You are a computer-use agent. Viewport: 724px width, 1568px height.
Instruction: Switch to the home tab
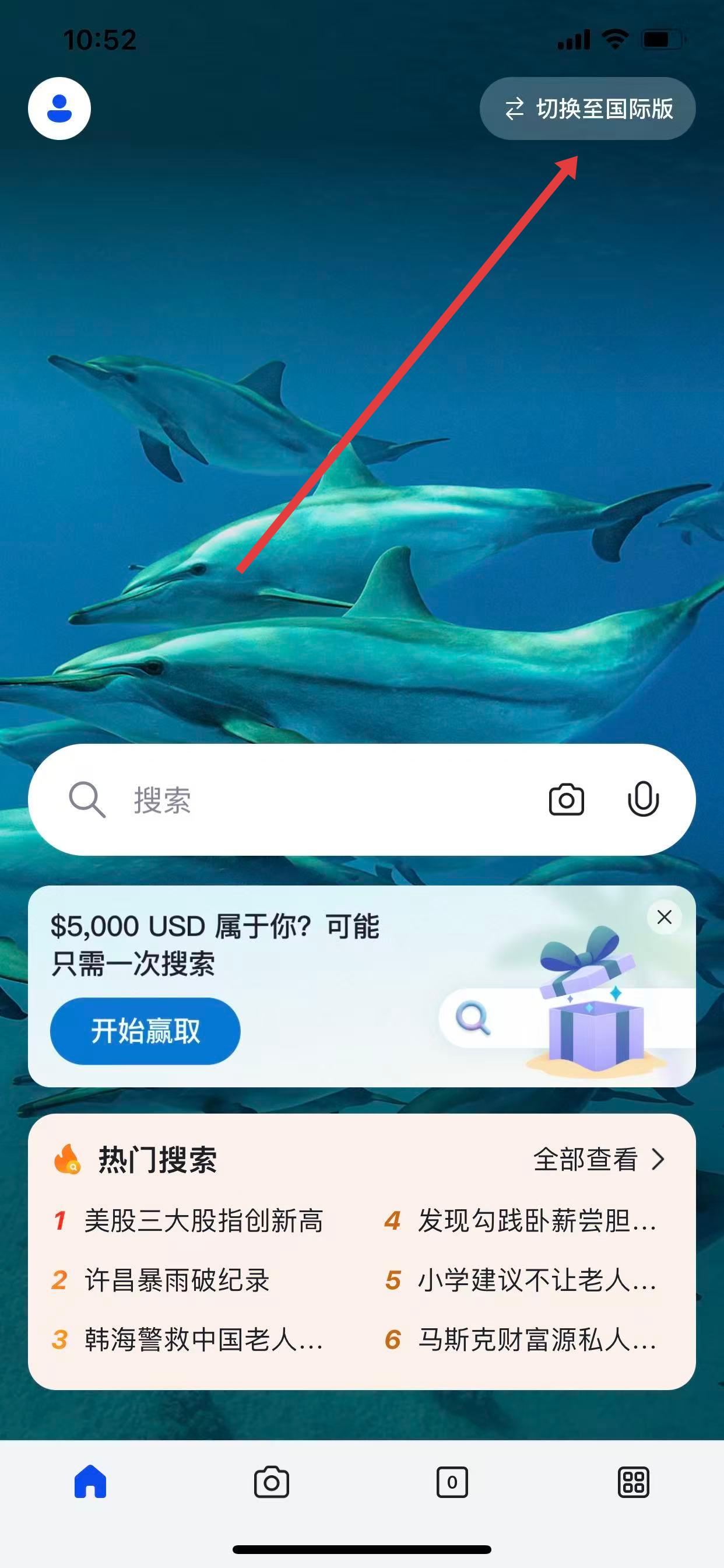[90, 1482]
